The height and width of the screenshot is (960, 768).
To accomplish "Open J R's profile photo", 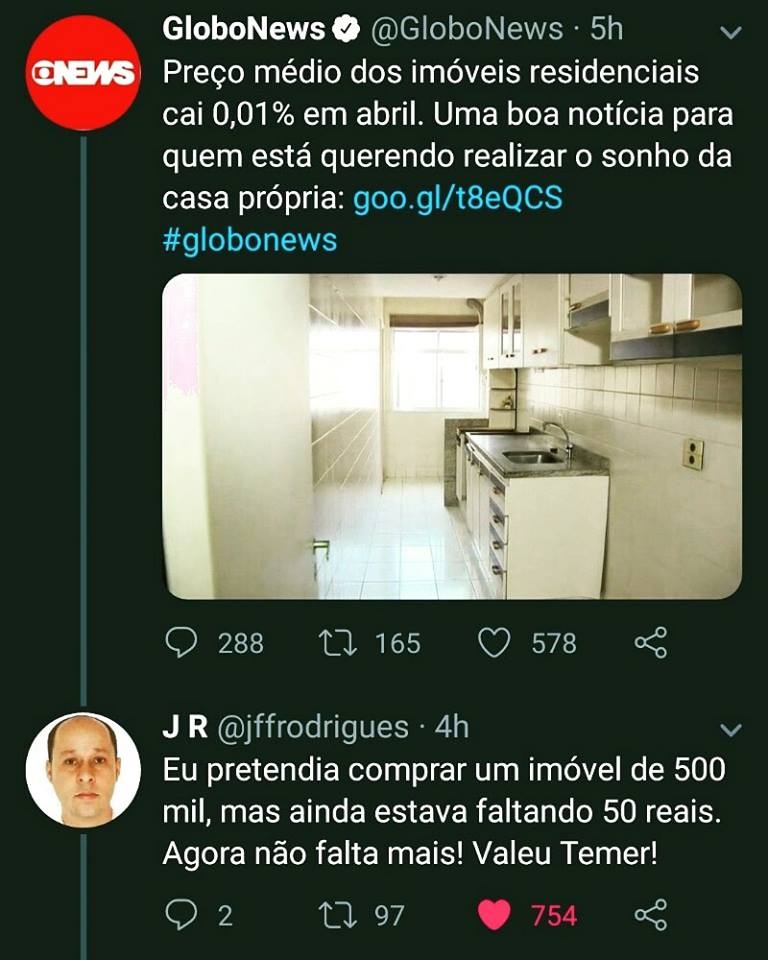I will point(83,770).
